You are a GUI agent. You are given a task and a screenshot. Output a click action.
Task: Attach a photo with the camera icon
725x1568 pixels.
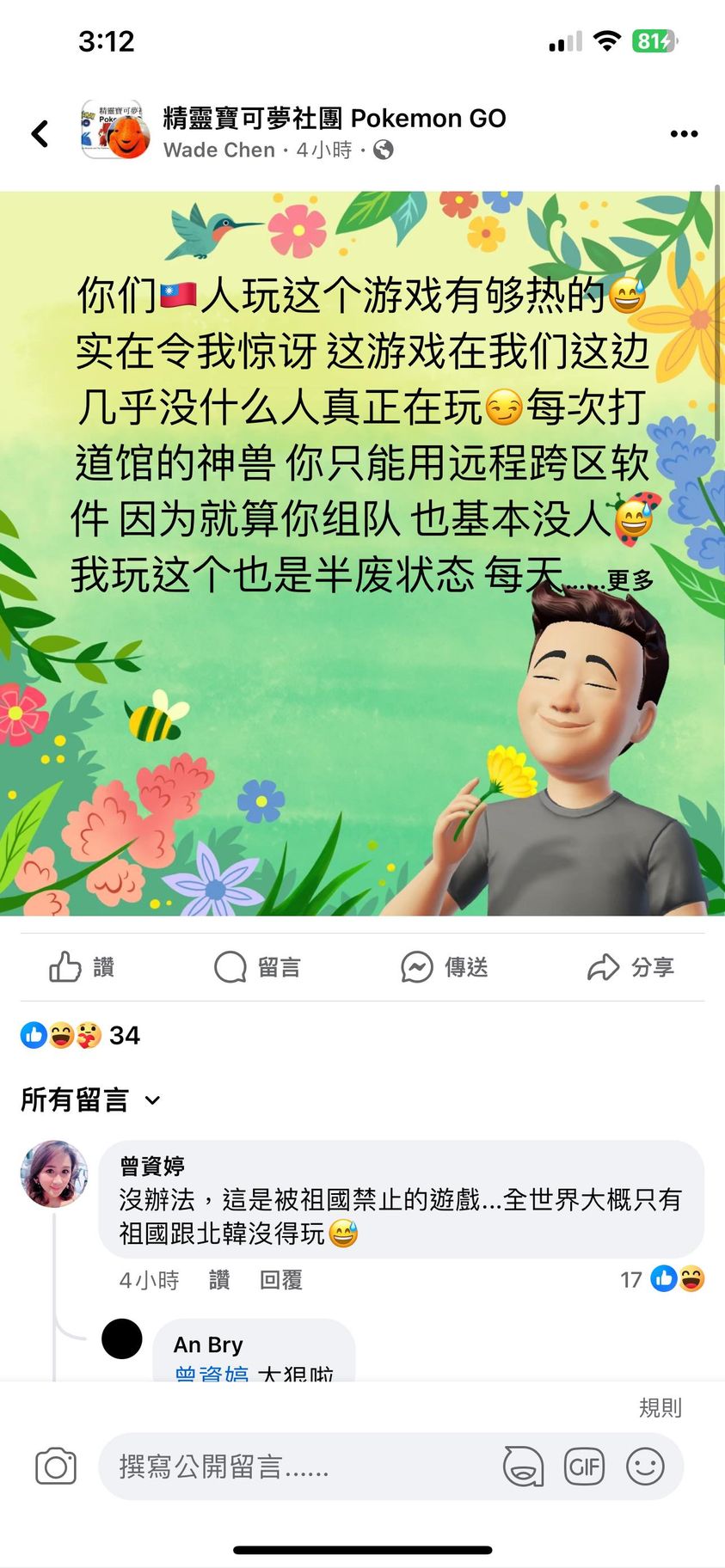(56, 1467)
